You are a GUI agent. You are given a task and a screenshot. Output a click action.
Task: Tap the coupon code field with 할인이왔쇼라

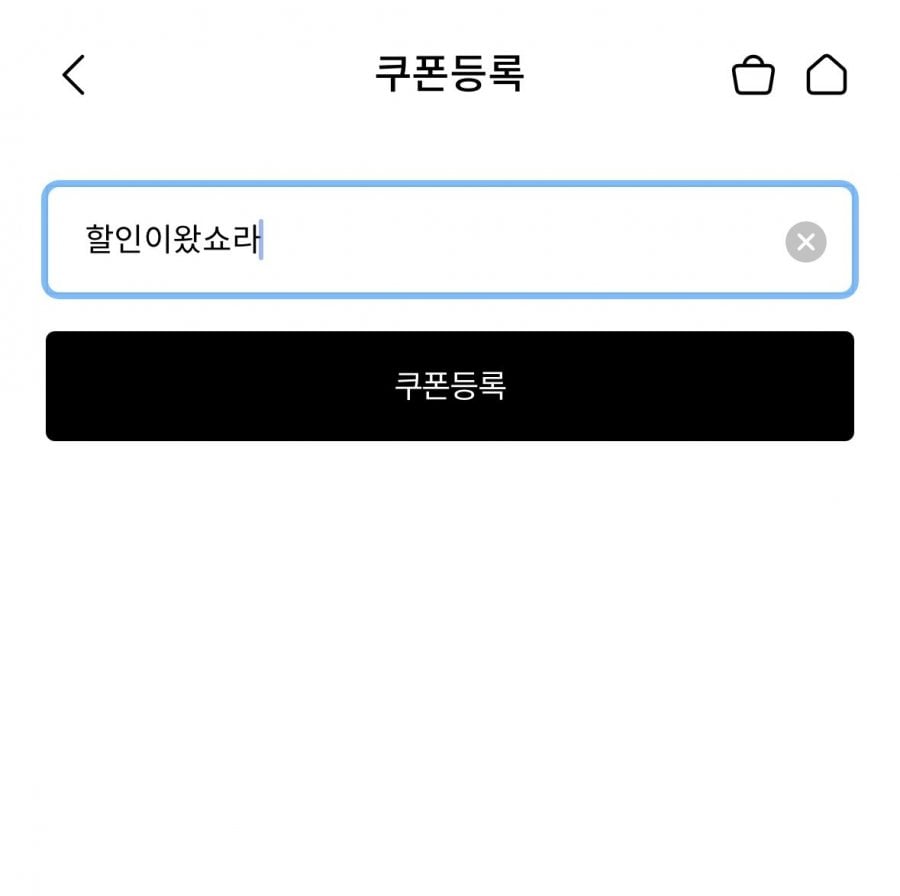point(420,241)
